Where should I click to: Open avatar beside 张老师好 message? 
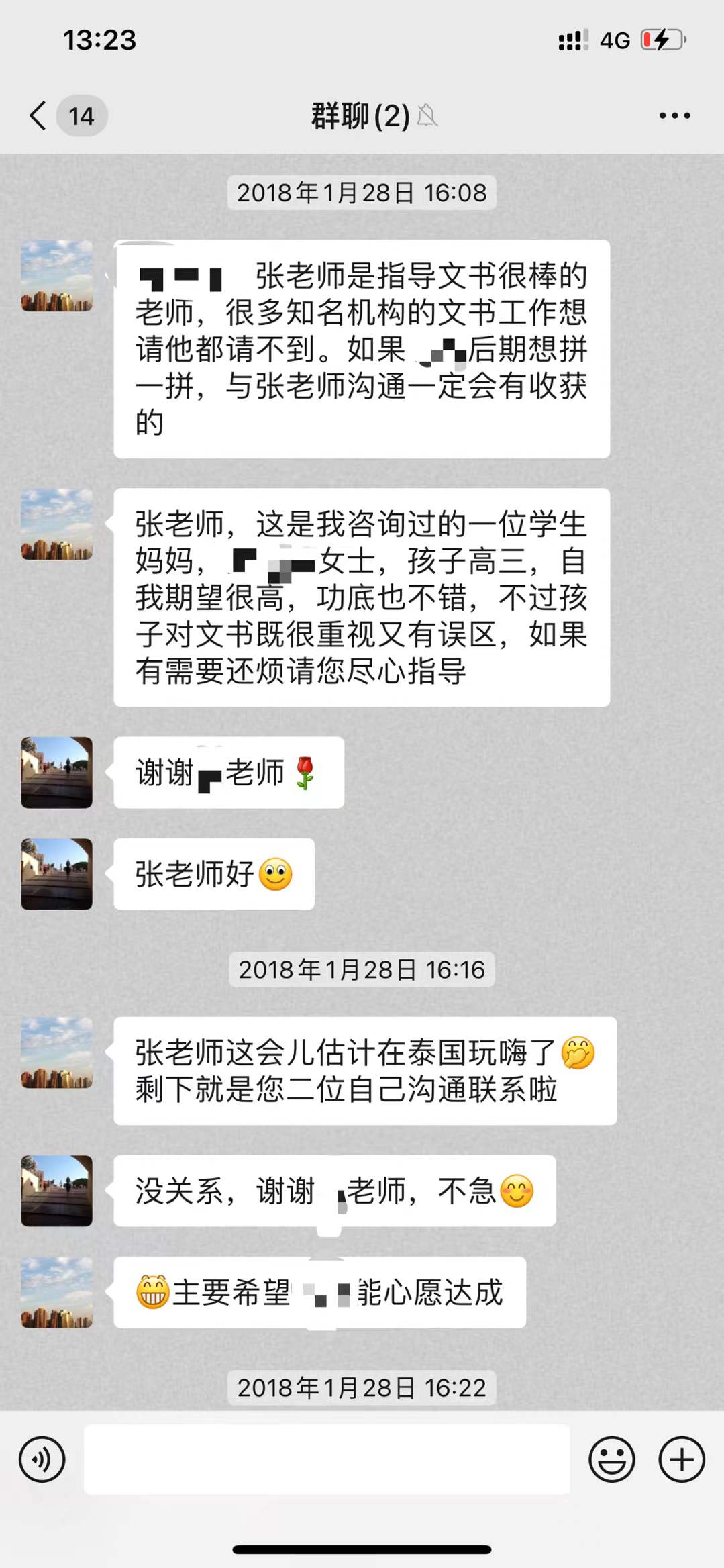57,873
